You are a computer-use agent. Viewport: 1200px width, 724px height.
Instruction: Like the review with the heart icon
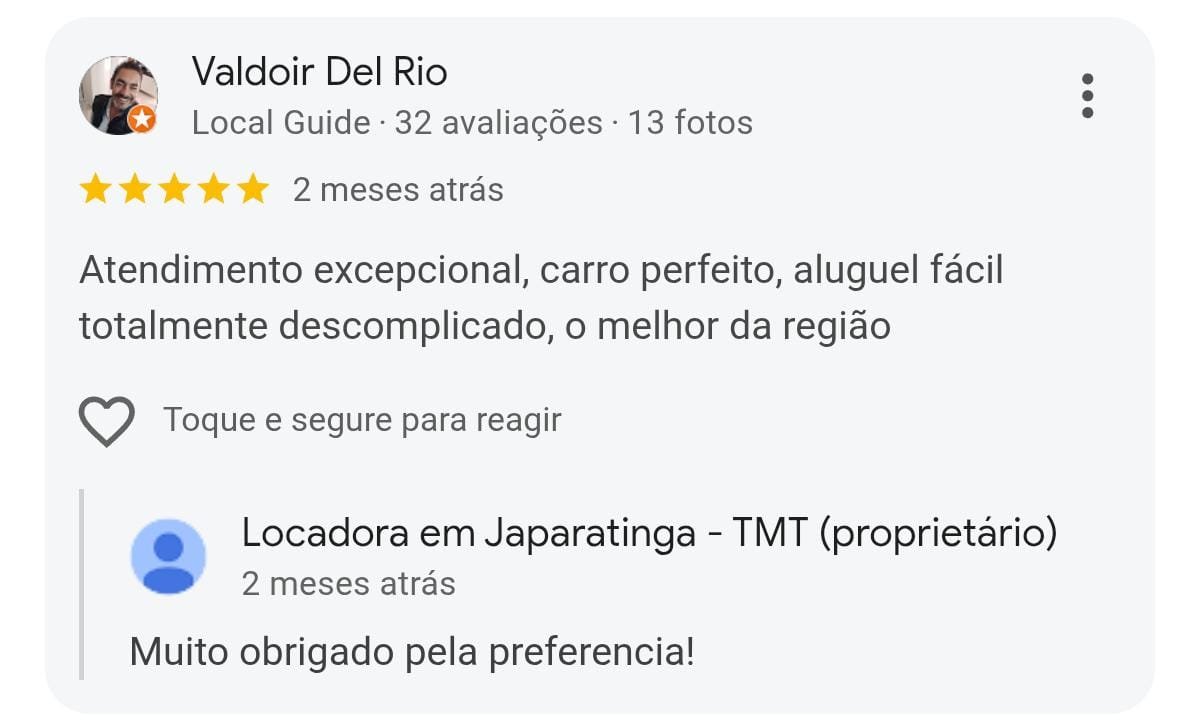[x=107, y=421]
